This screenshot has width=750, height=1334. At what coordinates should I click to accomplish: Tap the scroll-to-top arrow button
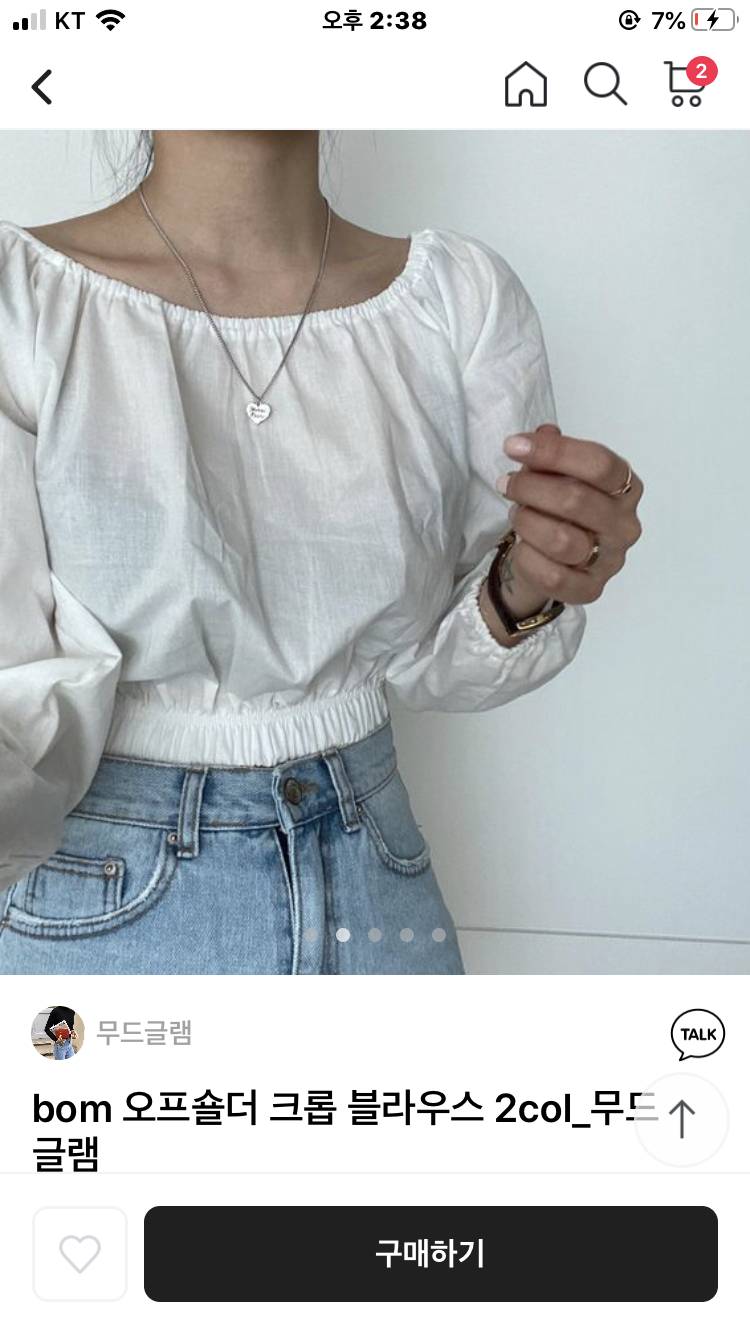(x=682, y=1120)
